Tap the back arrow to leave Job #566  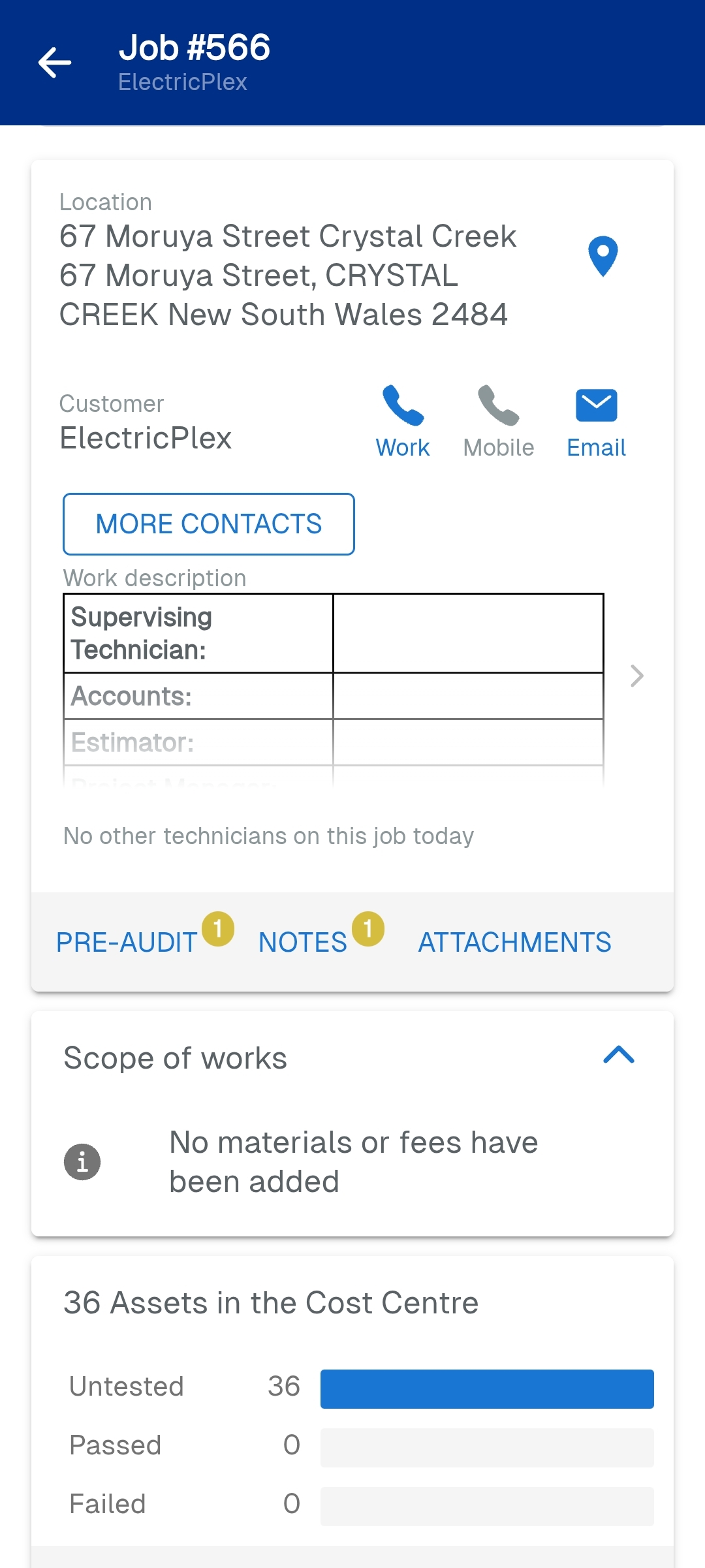point(55,62)
